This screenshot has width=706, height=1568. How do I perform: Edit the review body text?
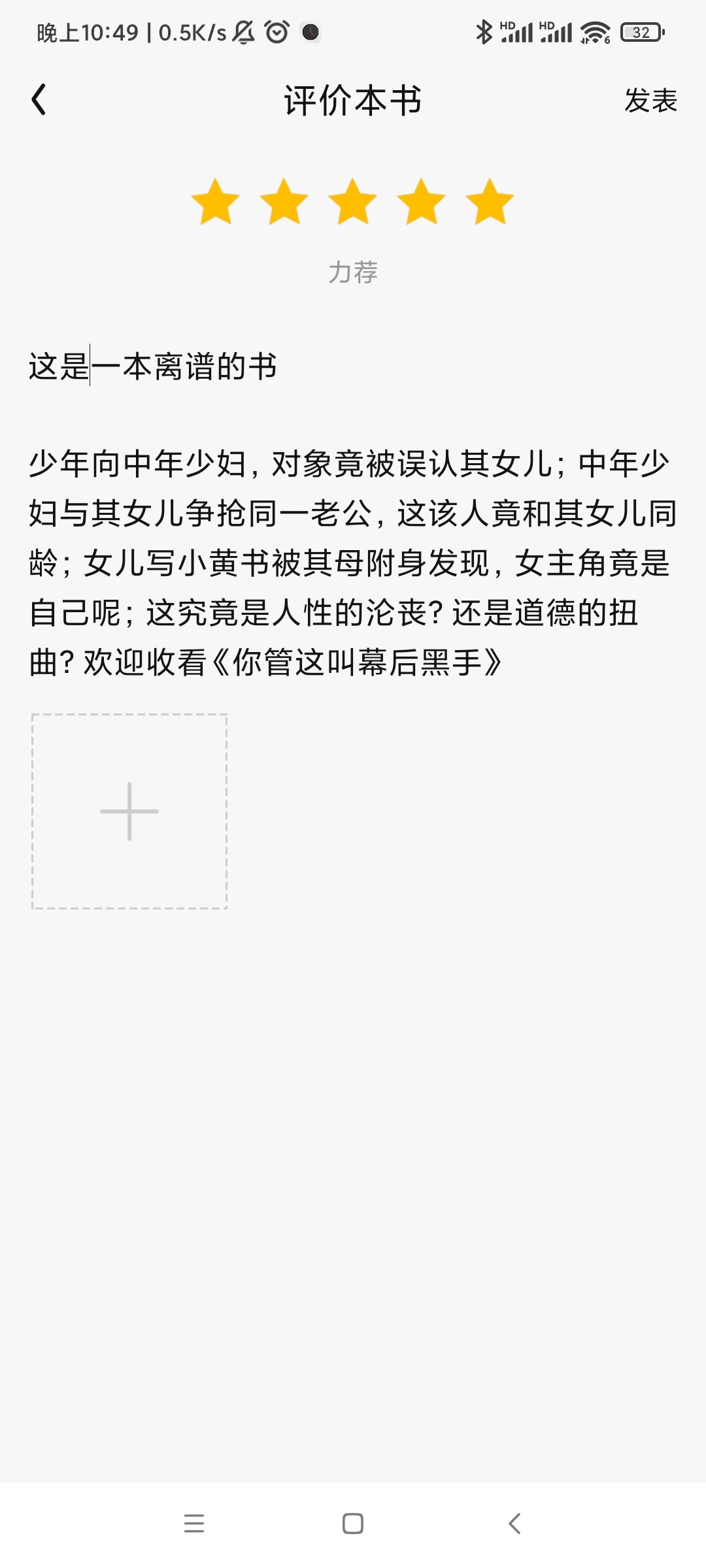tap(353, 562)
